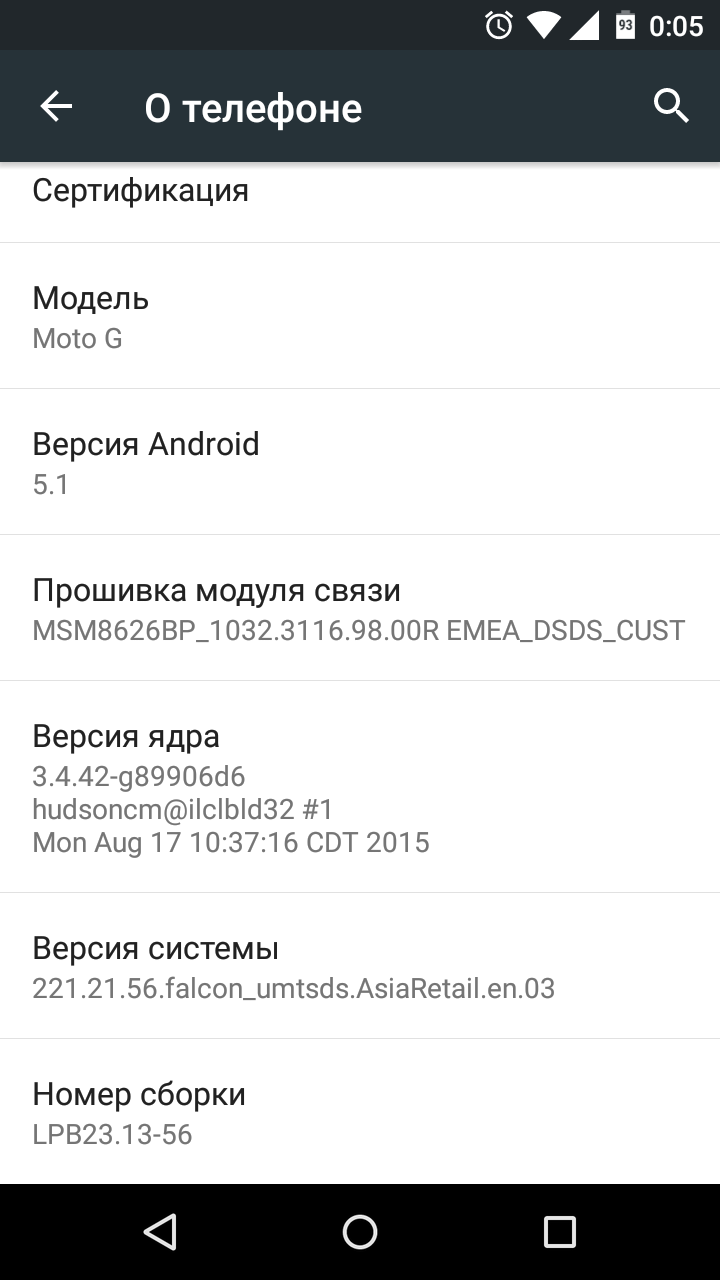Open recent apps from navigation bar
The width and height of the screenshot is (720, 1280).
(560, 1232)
